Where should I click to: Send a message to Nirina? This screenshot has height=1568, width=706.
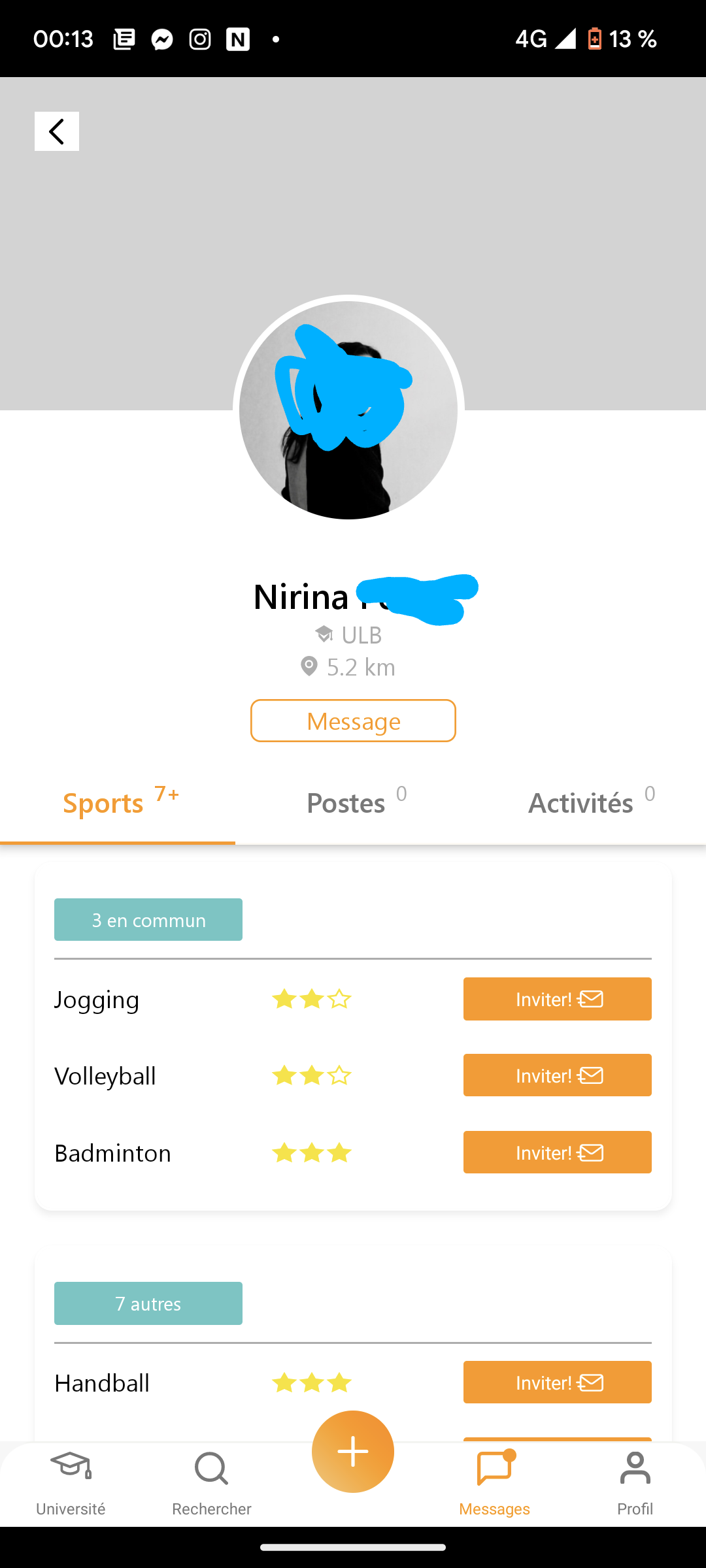pos(353,721)
